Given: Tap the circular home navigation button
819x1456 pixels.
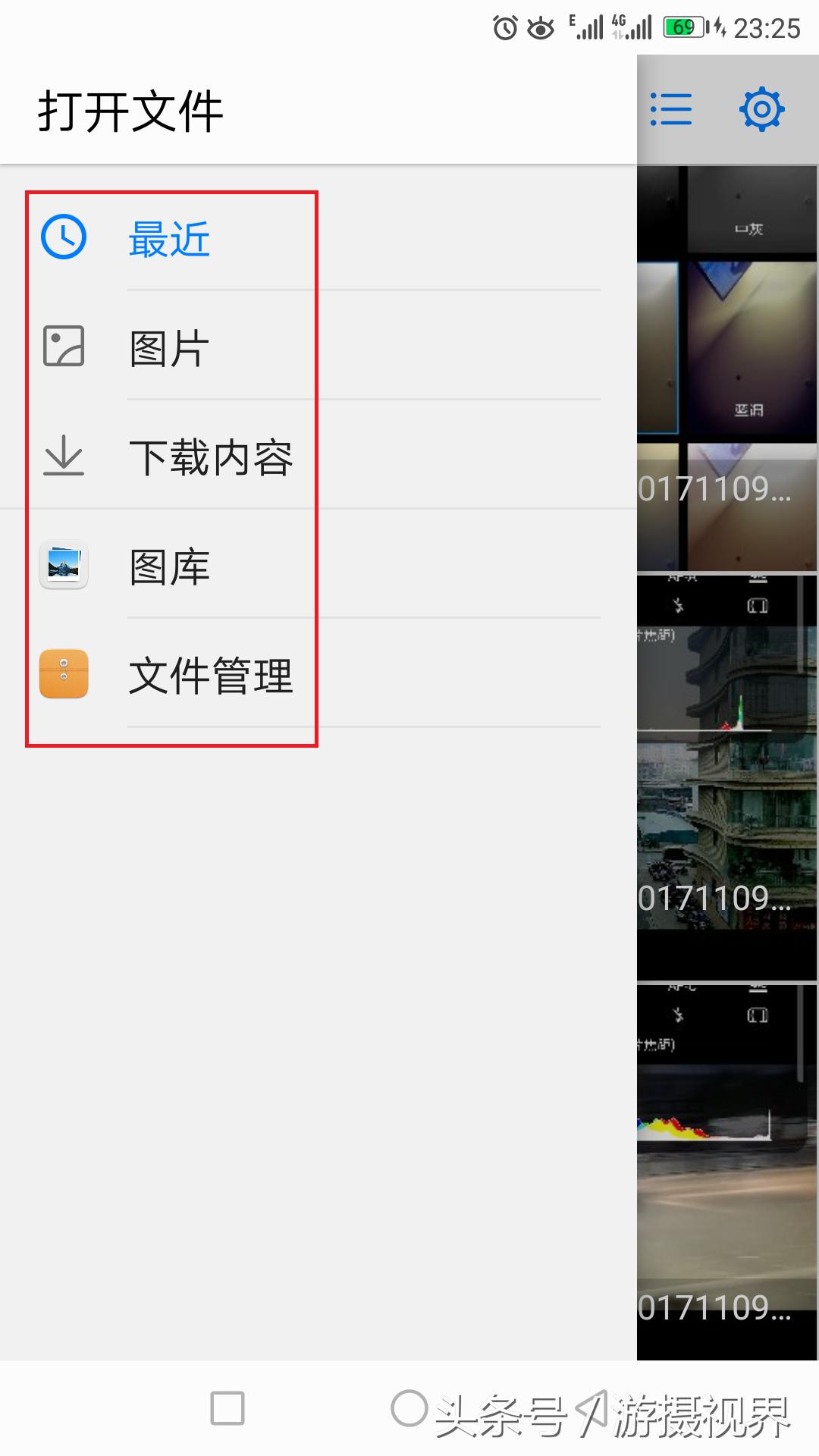Looking at the screenshot, I should pos(409,1406).
